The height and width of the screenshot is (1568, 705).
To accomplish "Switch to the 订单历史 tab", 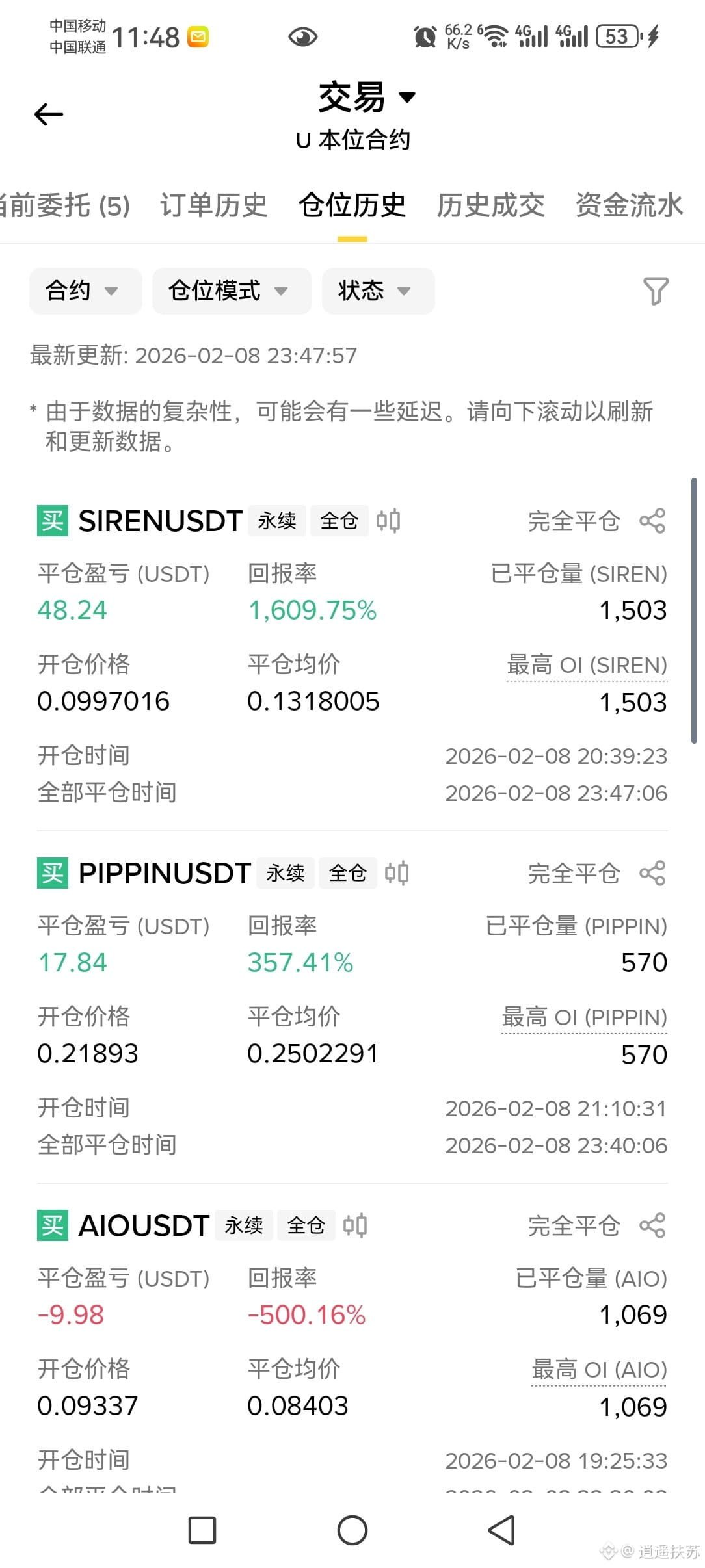I will point(214,205).
